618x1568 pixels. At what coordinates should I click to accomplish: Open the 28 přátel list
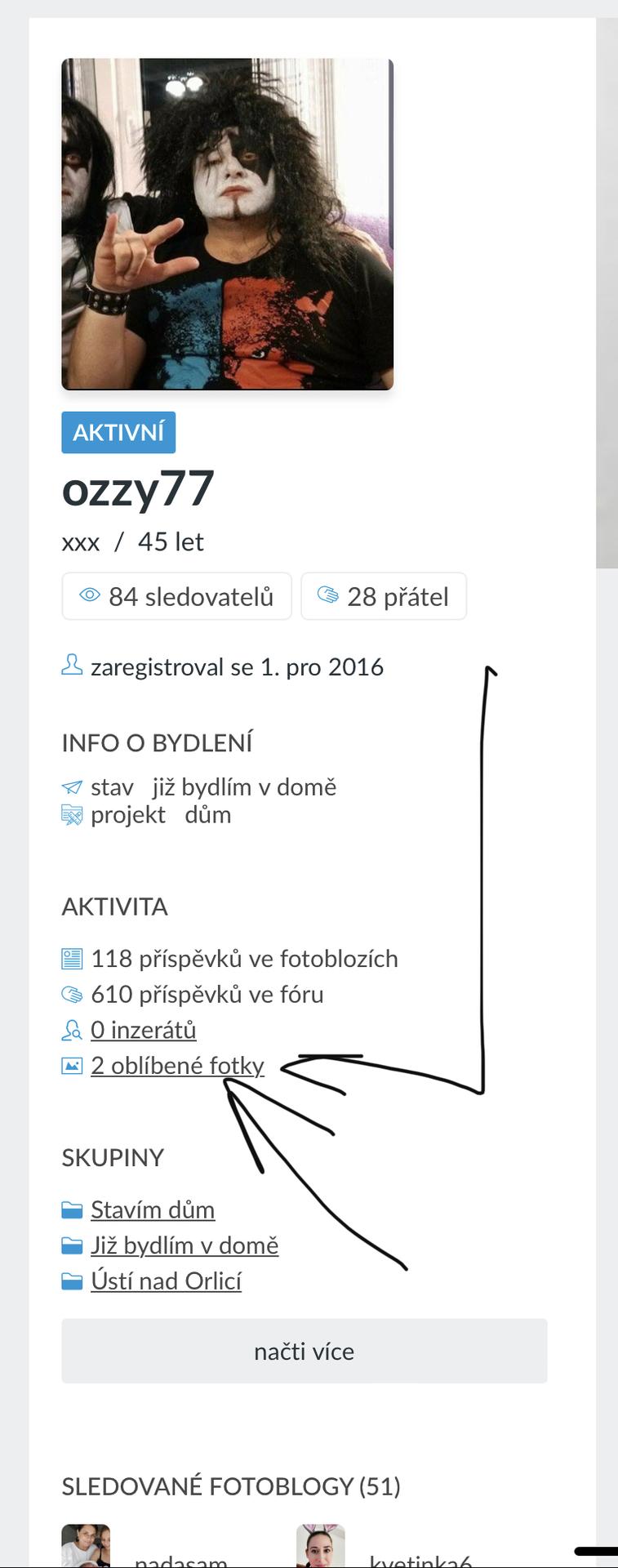click(384, 597)
